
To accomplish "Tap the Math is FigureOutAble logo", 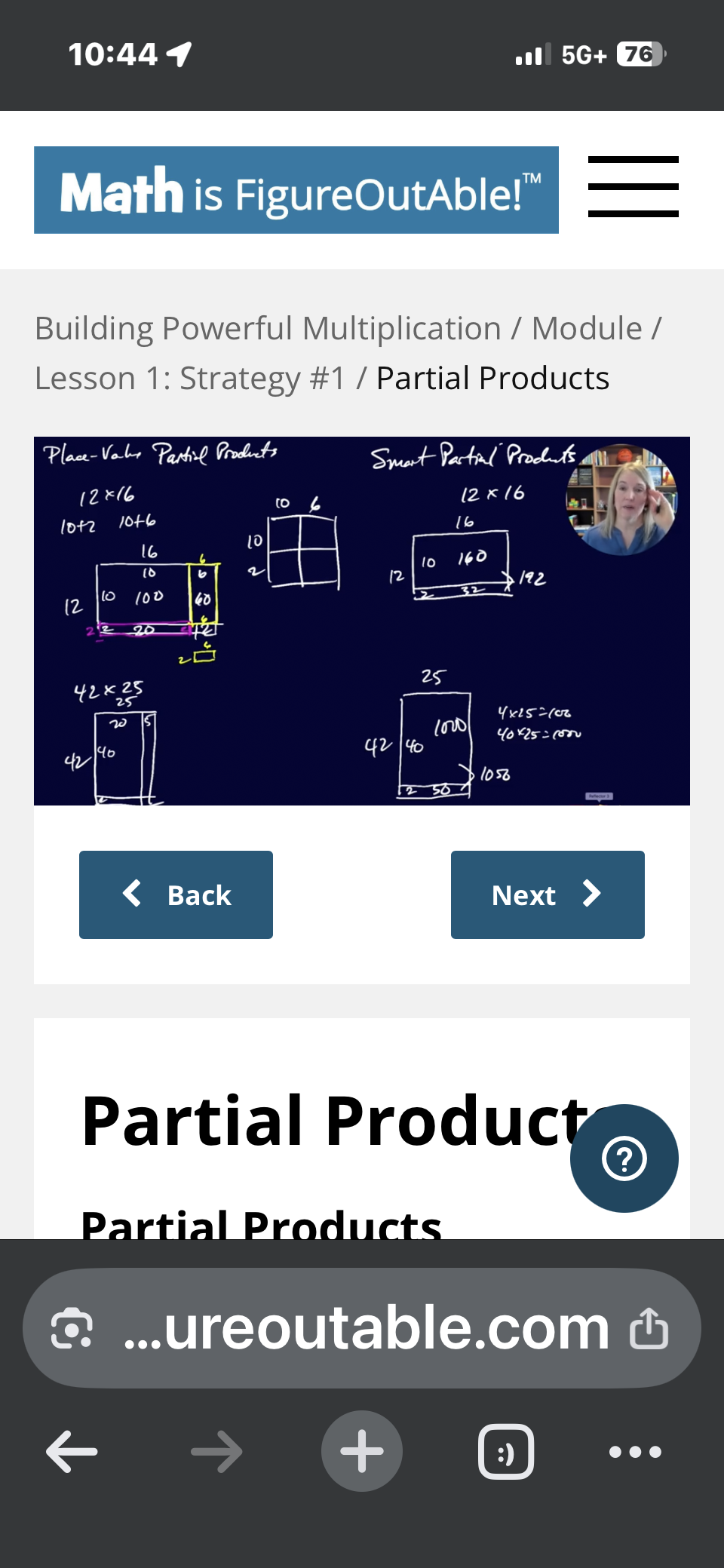I will [296, 190].
